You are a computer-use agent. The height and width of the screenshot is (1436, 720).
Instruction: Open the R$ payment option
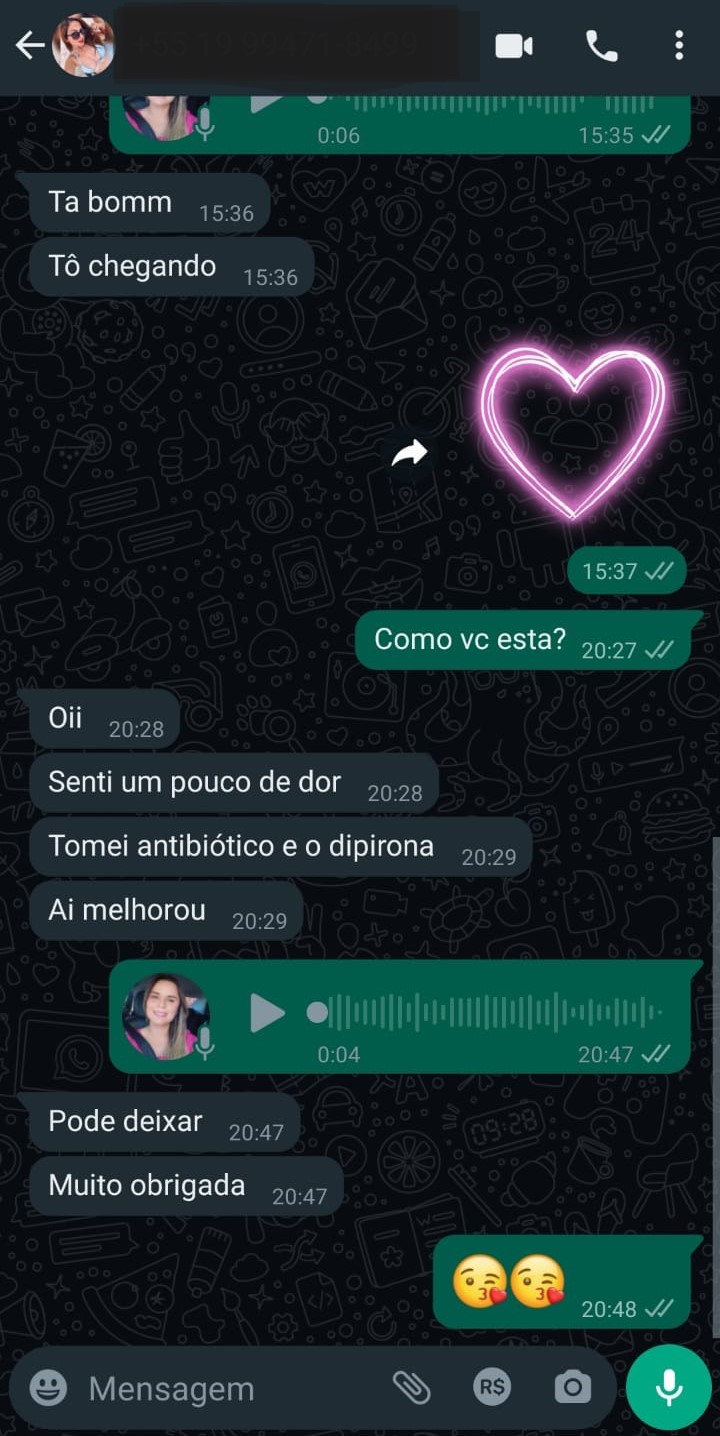(492, 1388)
